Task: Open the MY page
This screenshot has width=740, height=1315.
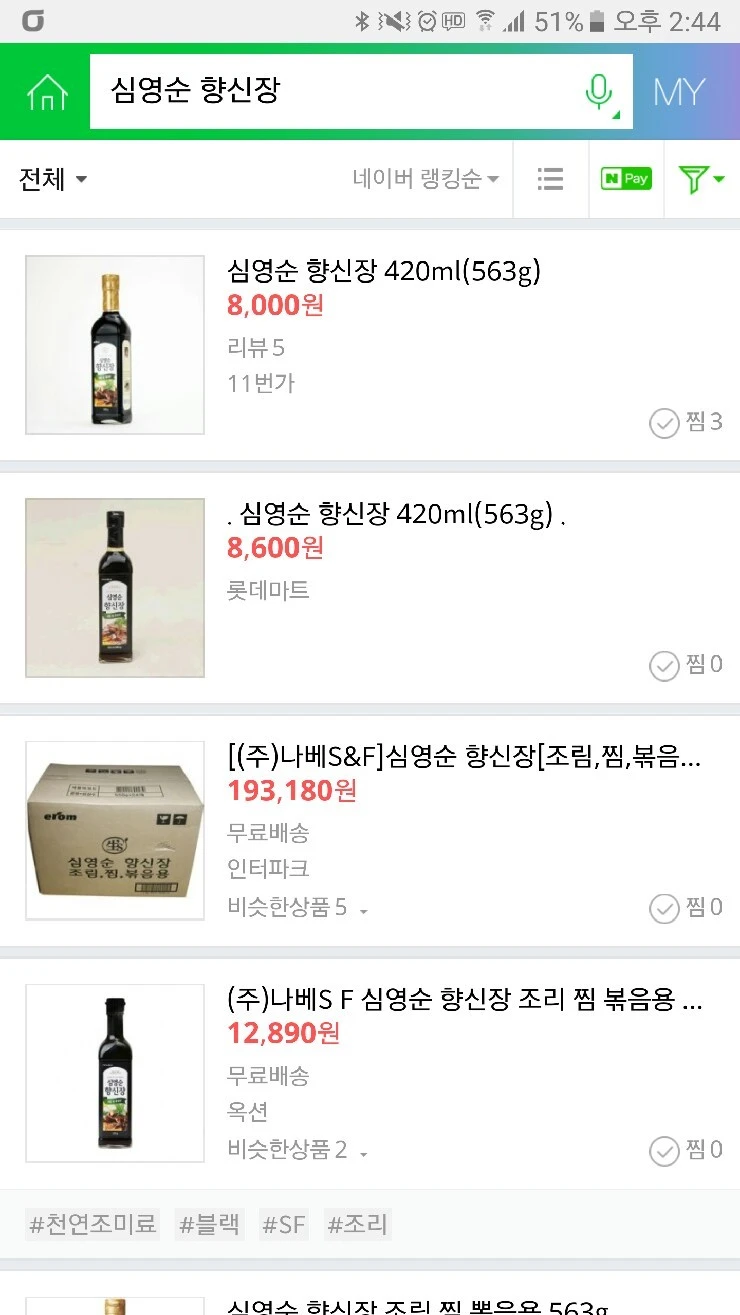Action: pyautogui.click(x=680, y=92)
